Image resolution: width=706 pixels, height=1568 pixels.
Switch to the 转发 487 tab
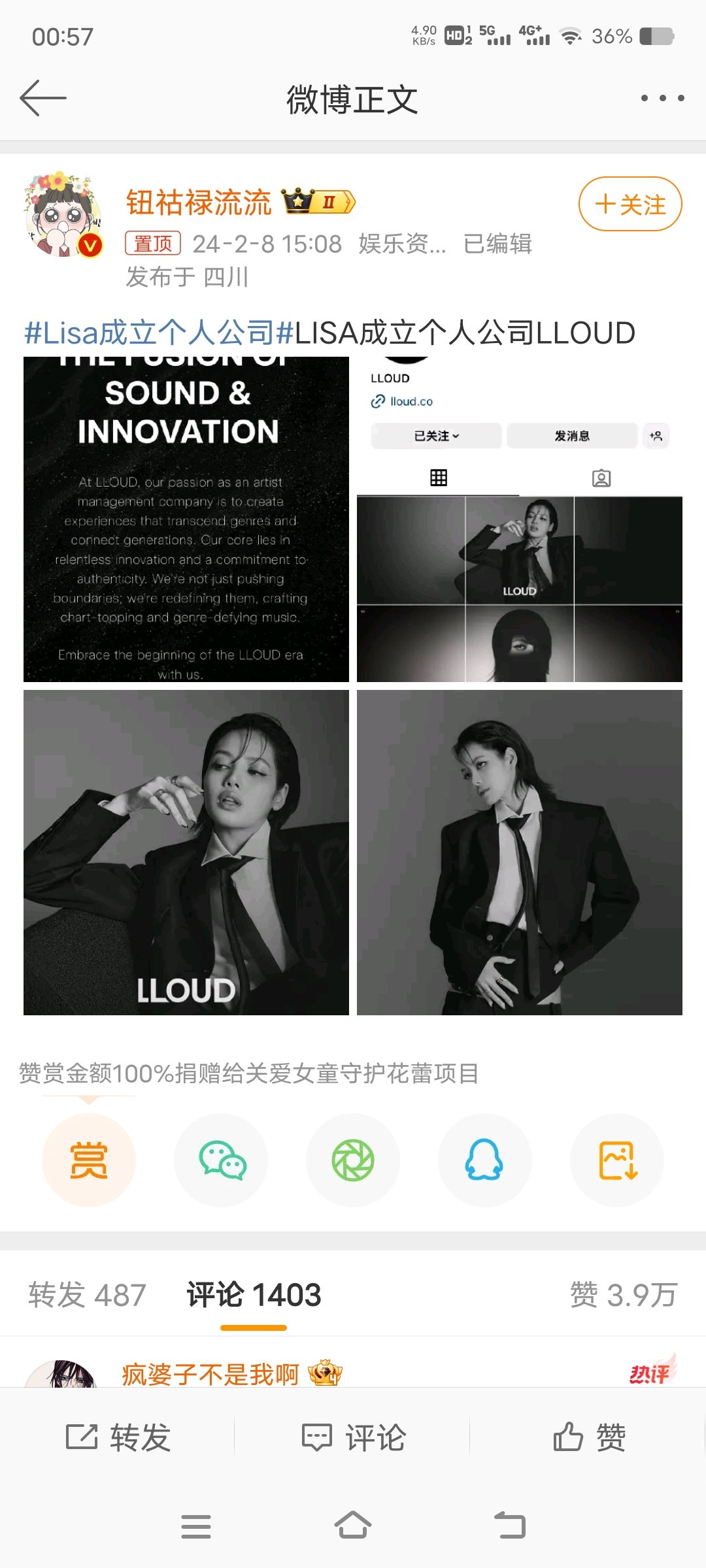click(87, 1295)
